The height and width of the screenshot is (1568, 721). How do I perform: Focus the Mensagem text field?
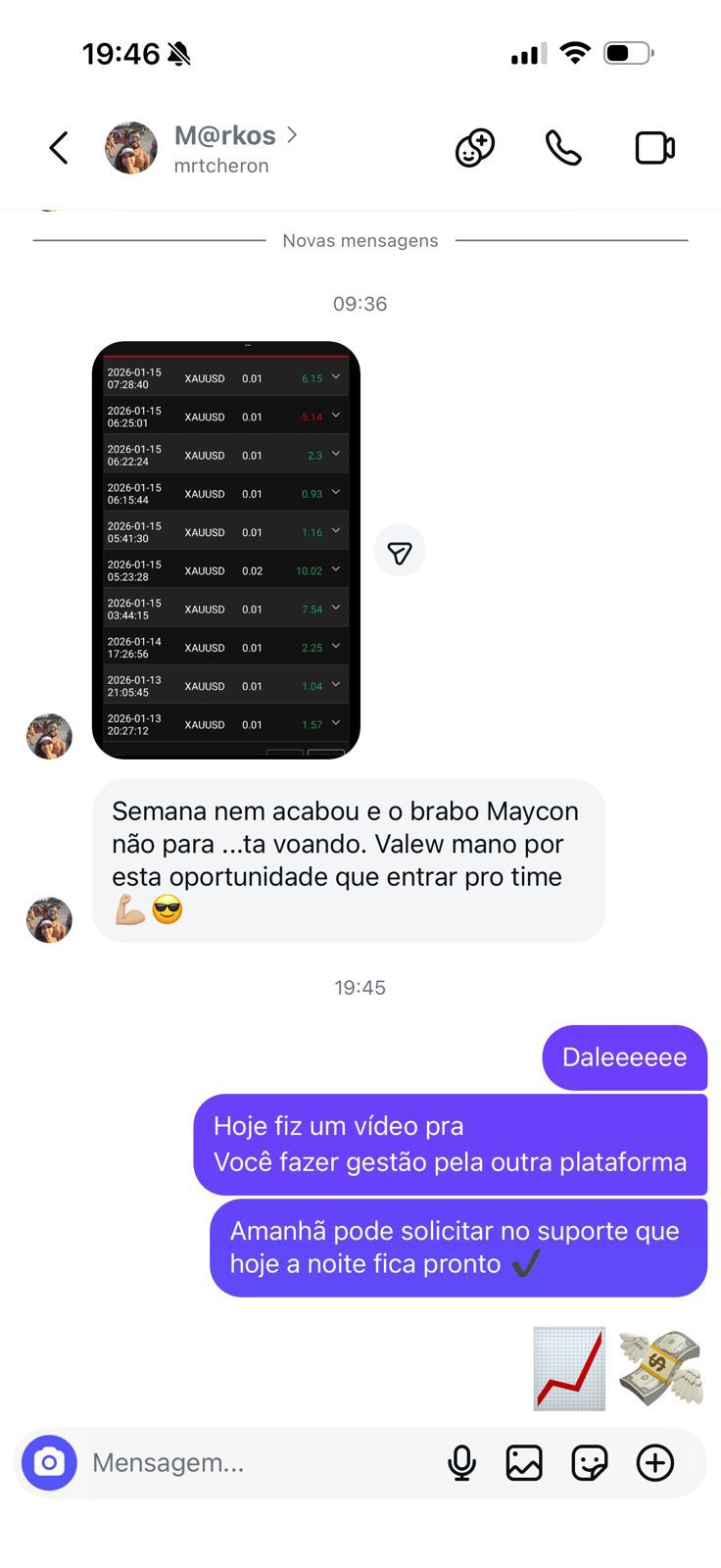pos(255,1463)
